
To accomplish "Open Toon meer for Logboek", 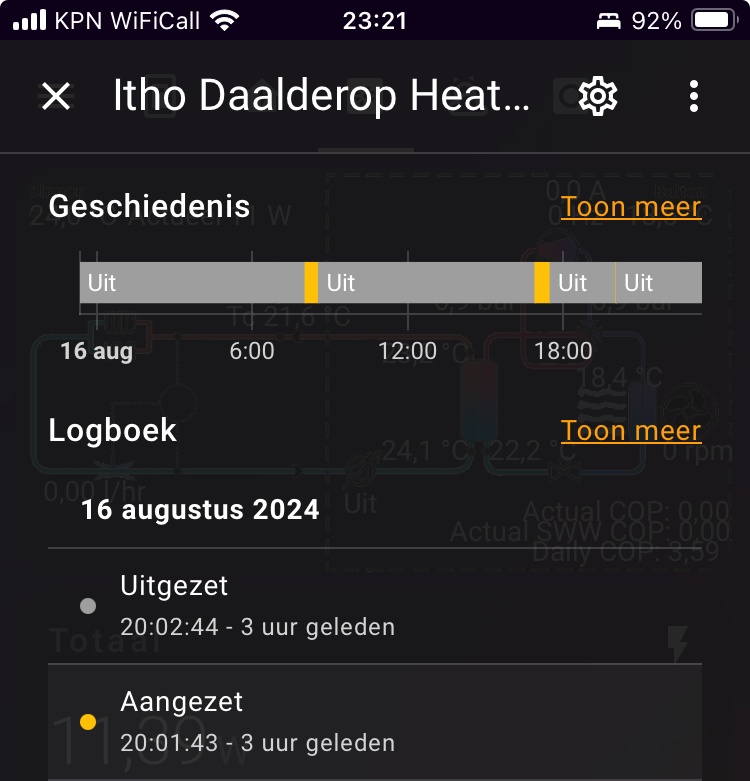I will point(630,430).
